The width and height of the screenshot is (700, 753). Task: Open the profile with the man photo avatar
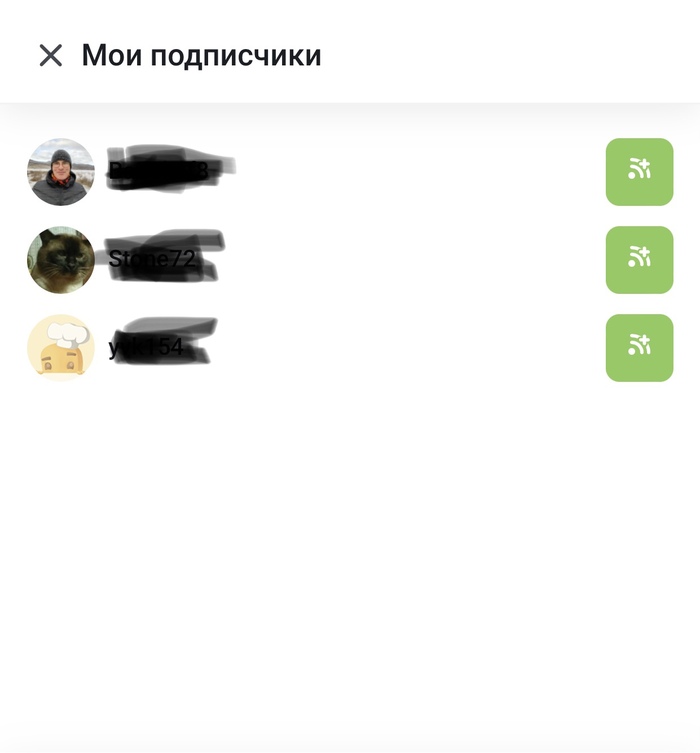coord(61,172)
